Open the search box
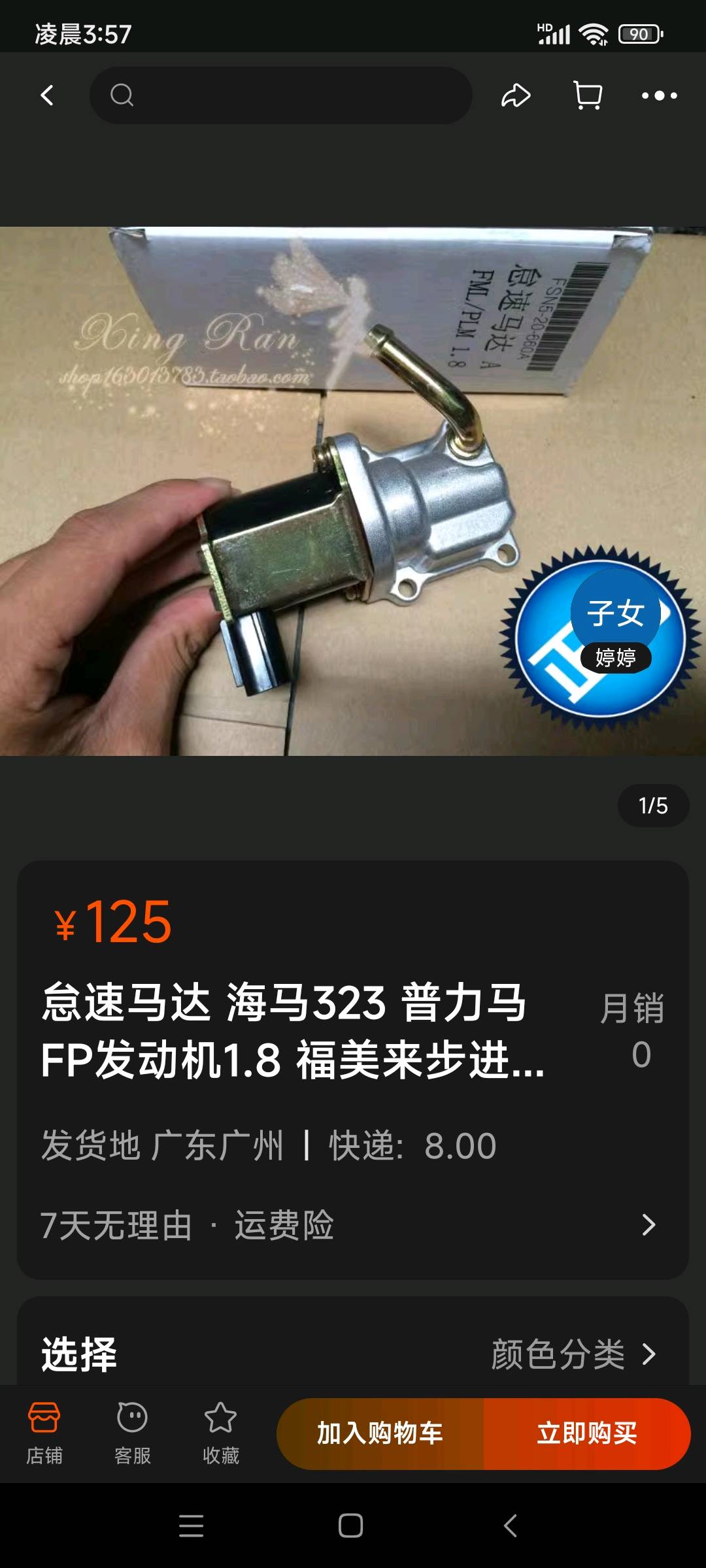The width and height of the screenshot is (706, 1568). pos(281,95)
